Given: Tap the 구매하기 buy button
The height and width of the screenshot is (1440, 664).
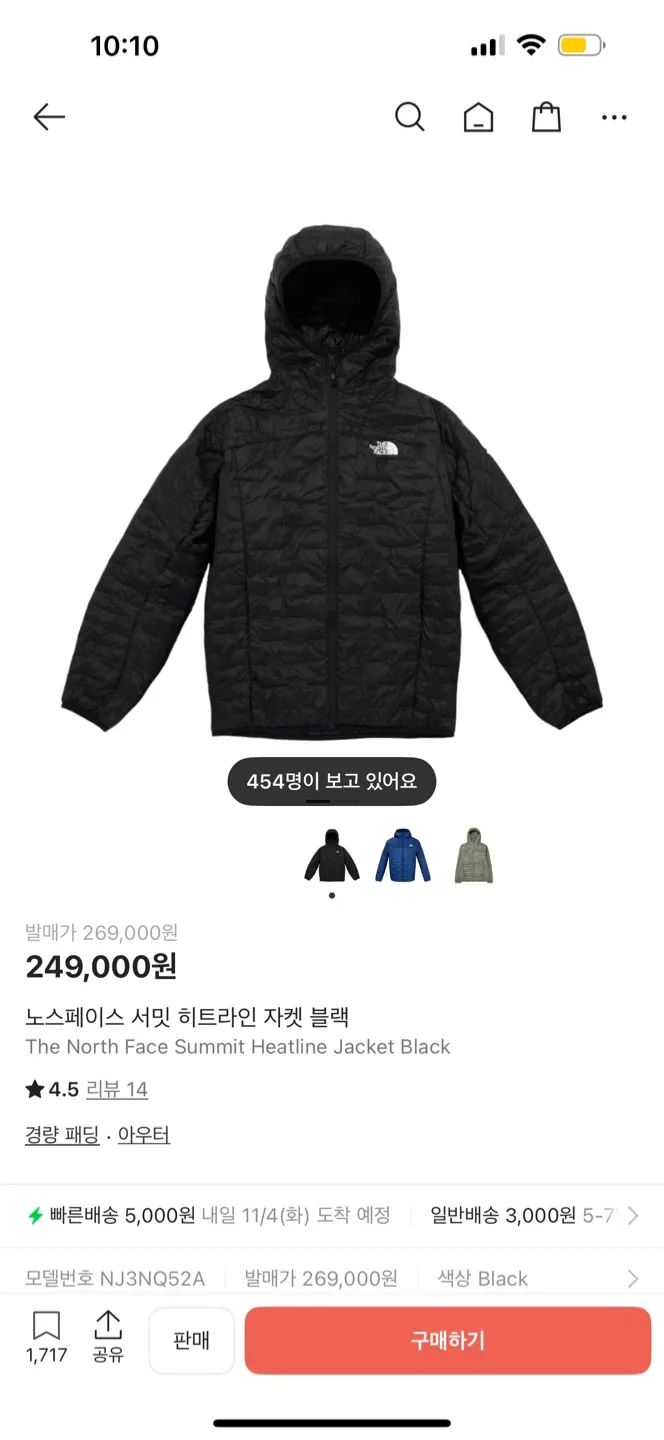Looking at the screenshot, I should point(447,1340).
